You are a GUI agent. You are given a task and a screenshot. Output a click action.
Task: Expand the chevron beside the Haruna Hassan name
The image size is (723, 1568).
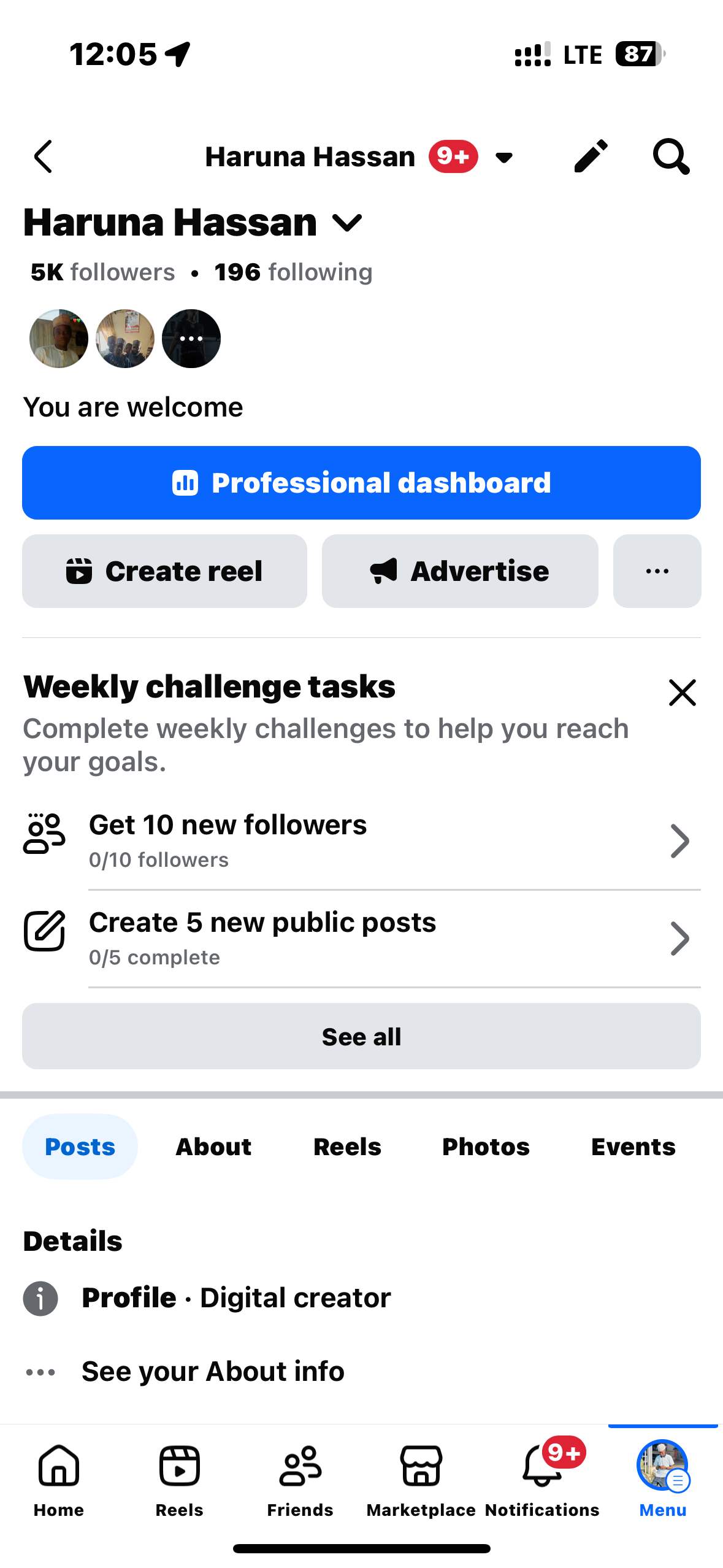[347, 223]
